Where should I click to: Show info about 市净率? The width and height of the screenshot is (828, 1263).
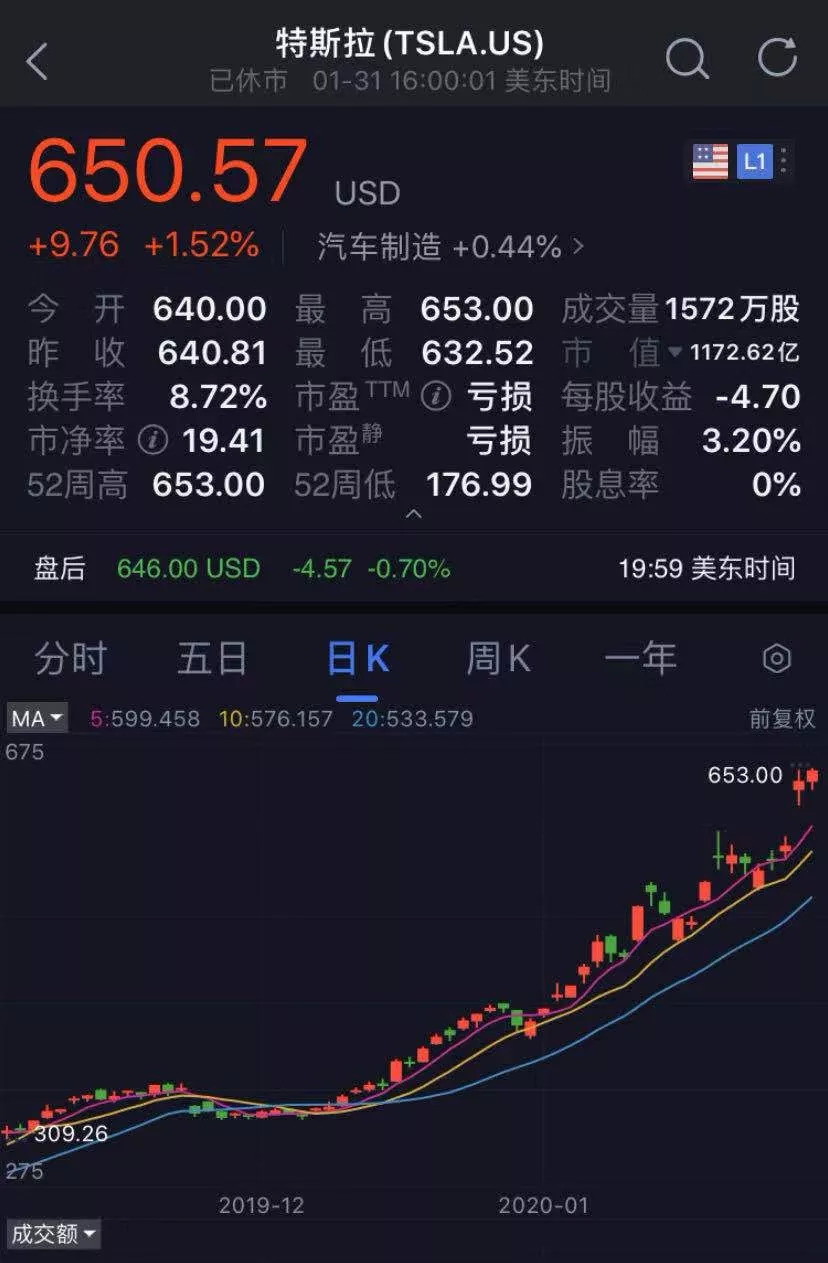152,440
